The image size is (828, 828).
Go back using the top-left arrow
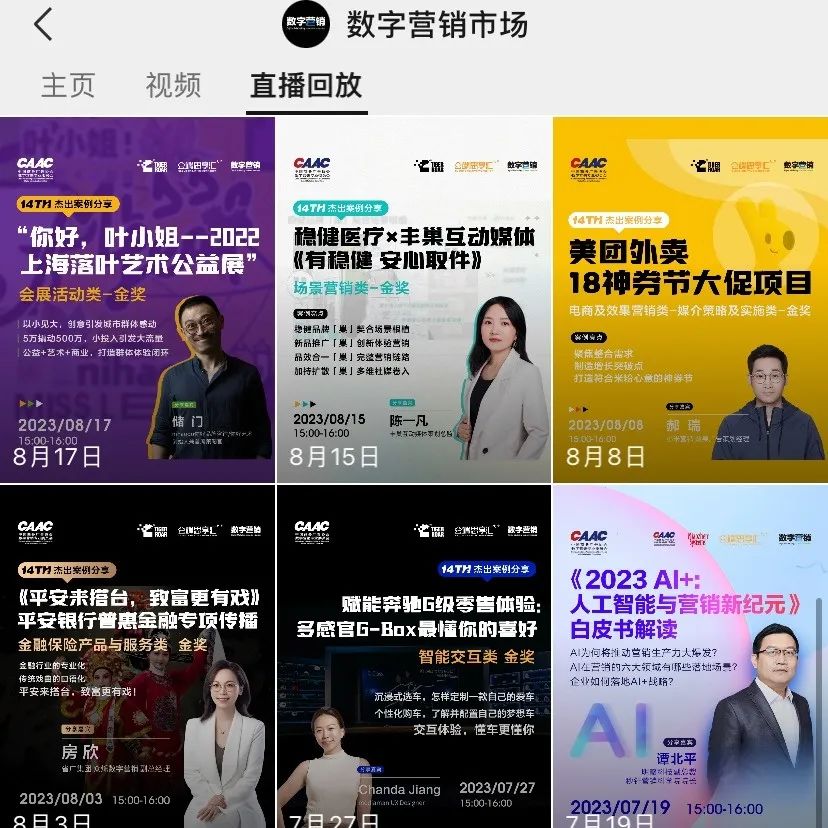tap(43, 25)
